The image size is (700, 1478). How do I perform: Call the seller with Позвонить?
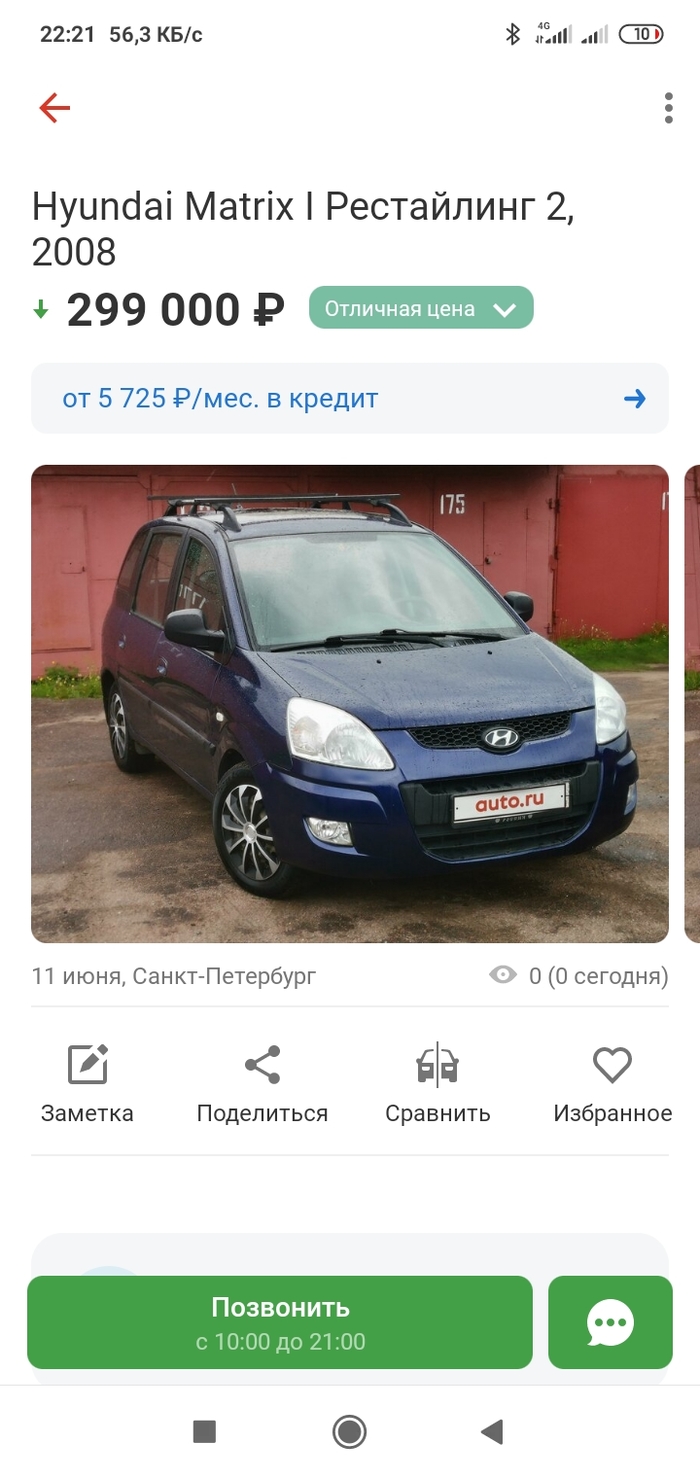click(280, 1322)
